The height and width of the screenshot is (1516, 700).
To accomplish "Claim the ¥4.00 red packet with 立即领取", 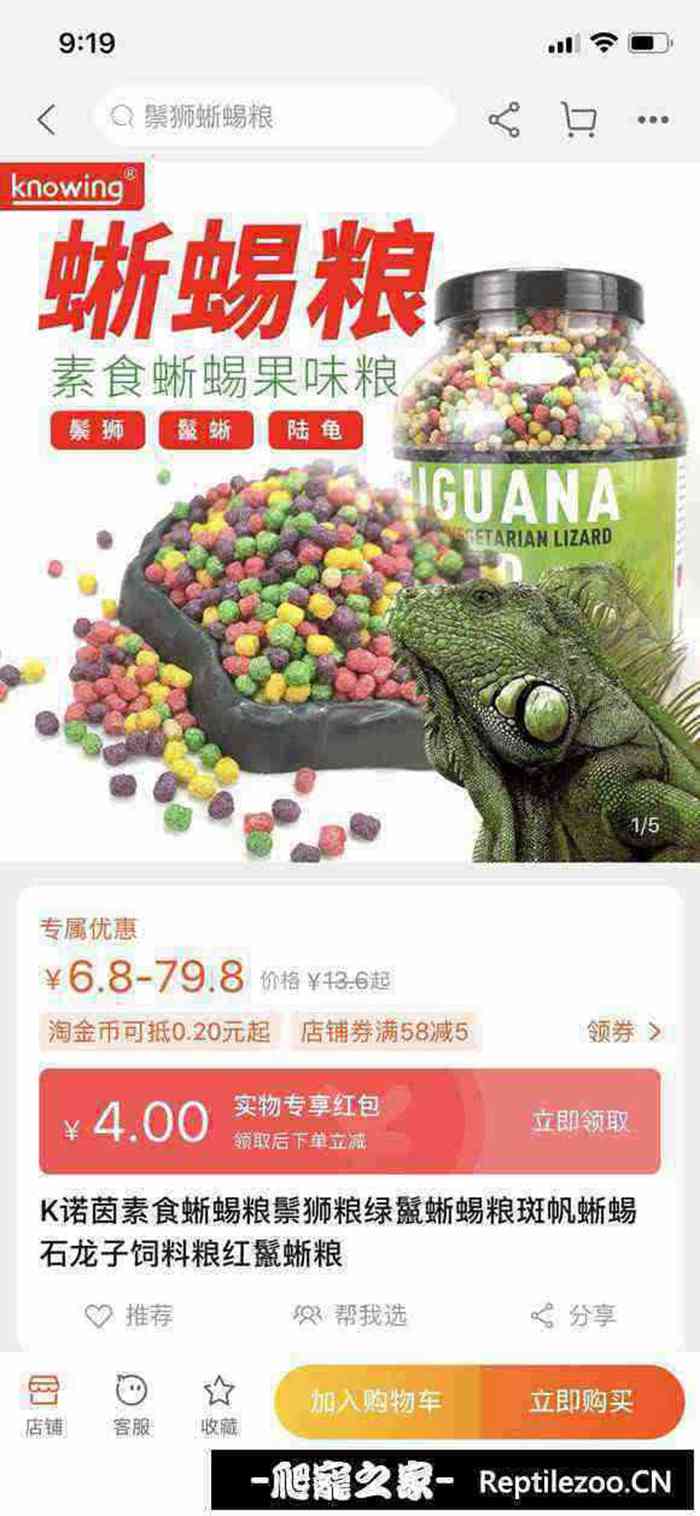I will coord(580,1121).
